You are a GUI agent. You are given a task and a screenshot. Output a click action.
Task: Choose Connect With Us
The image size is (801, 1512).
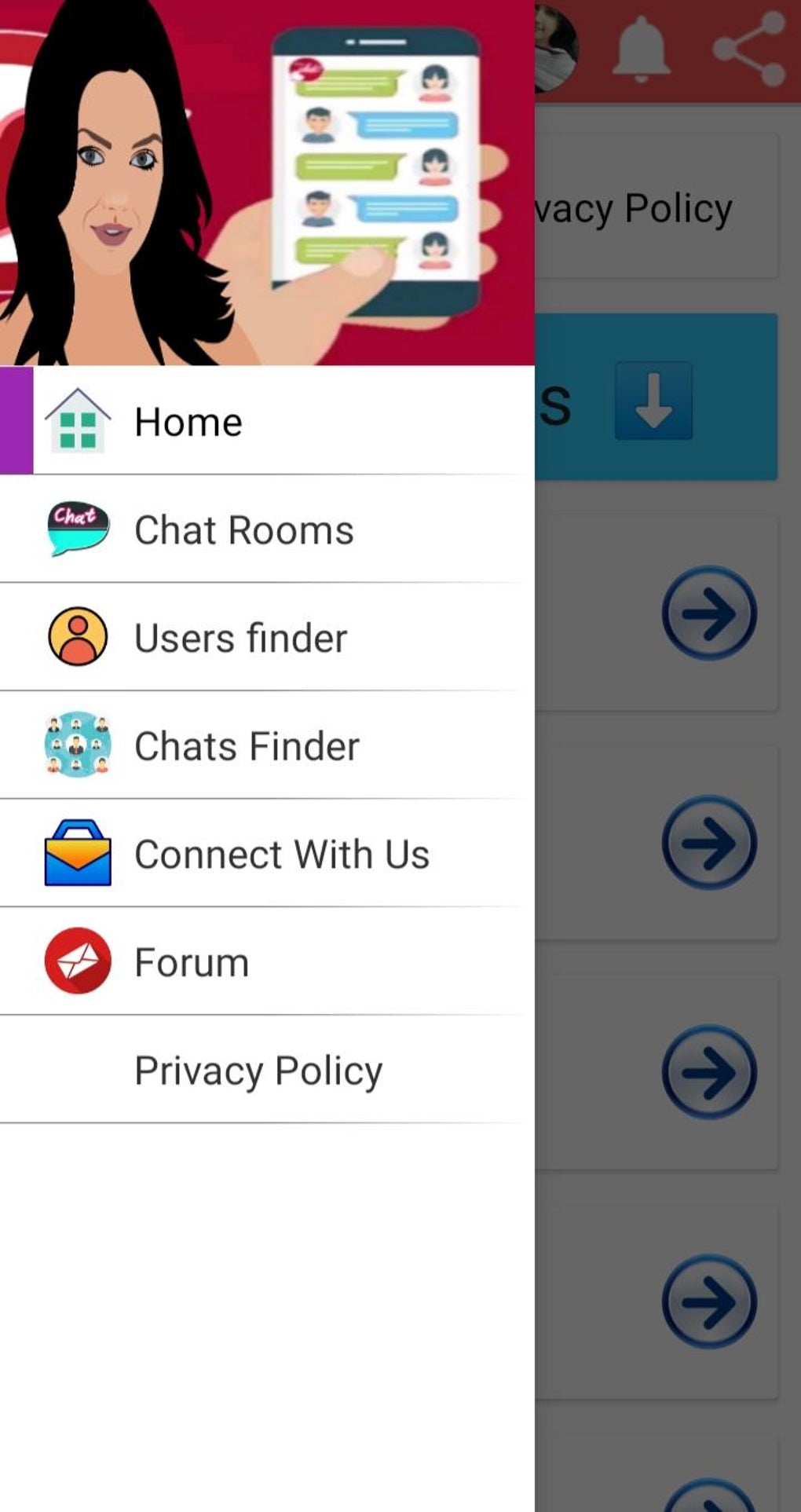click(267, 853)
